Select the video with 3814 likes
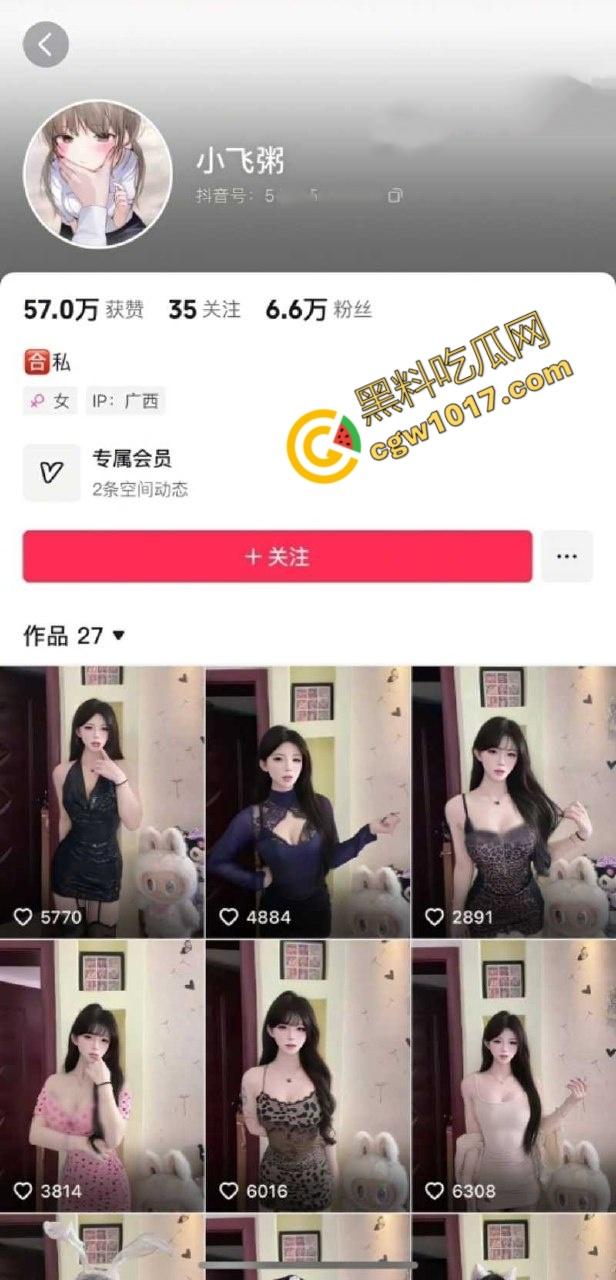Viewport: 616px width, 1280px height. coord(102,1075)
